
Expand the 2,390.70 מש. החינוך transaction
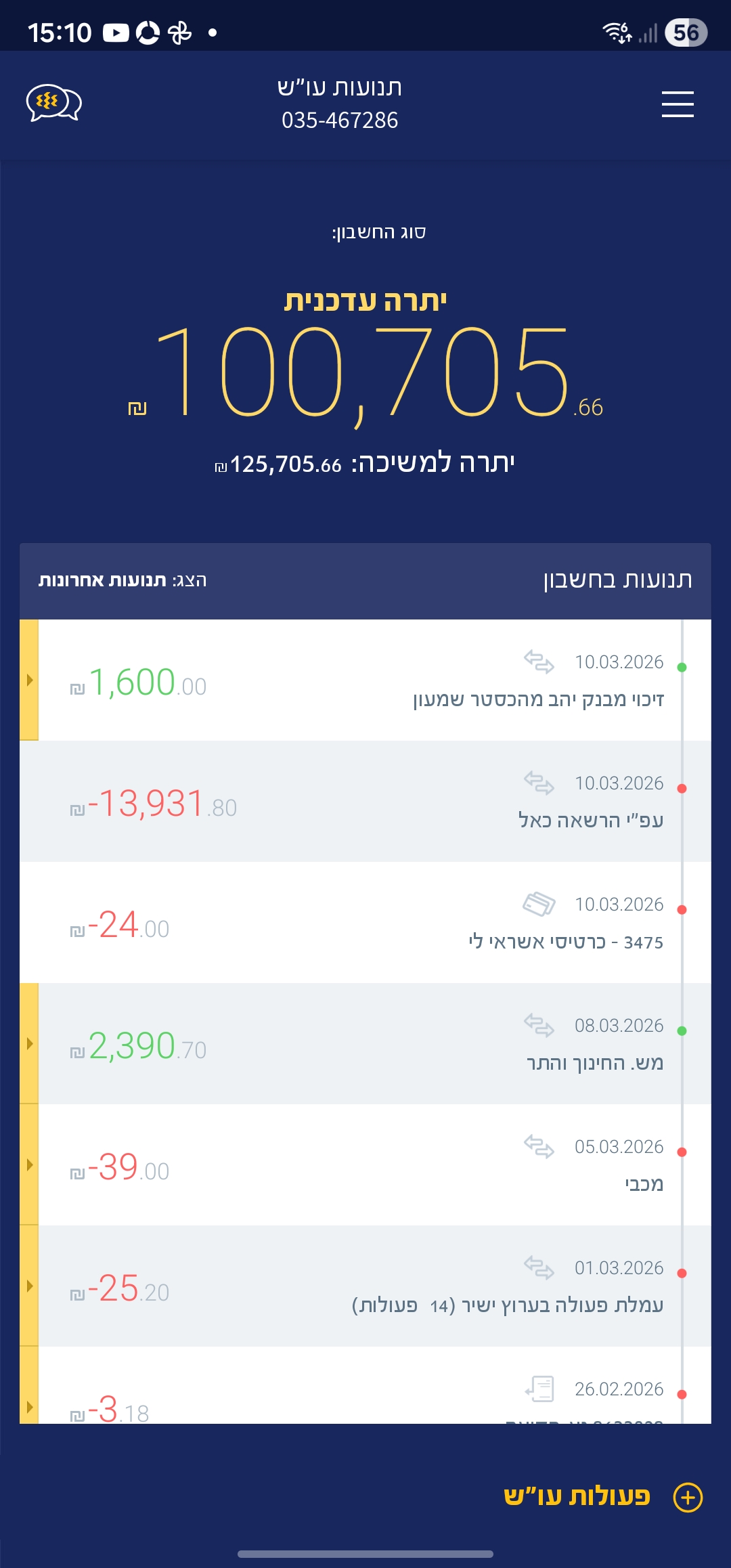(x=29, y=1043)
